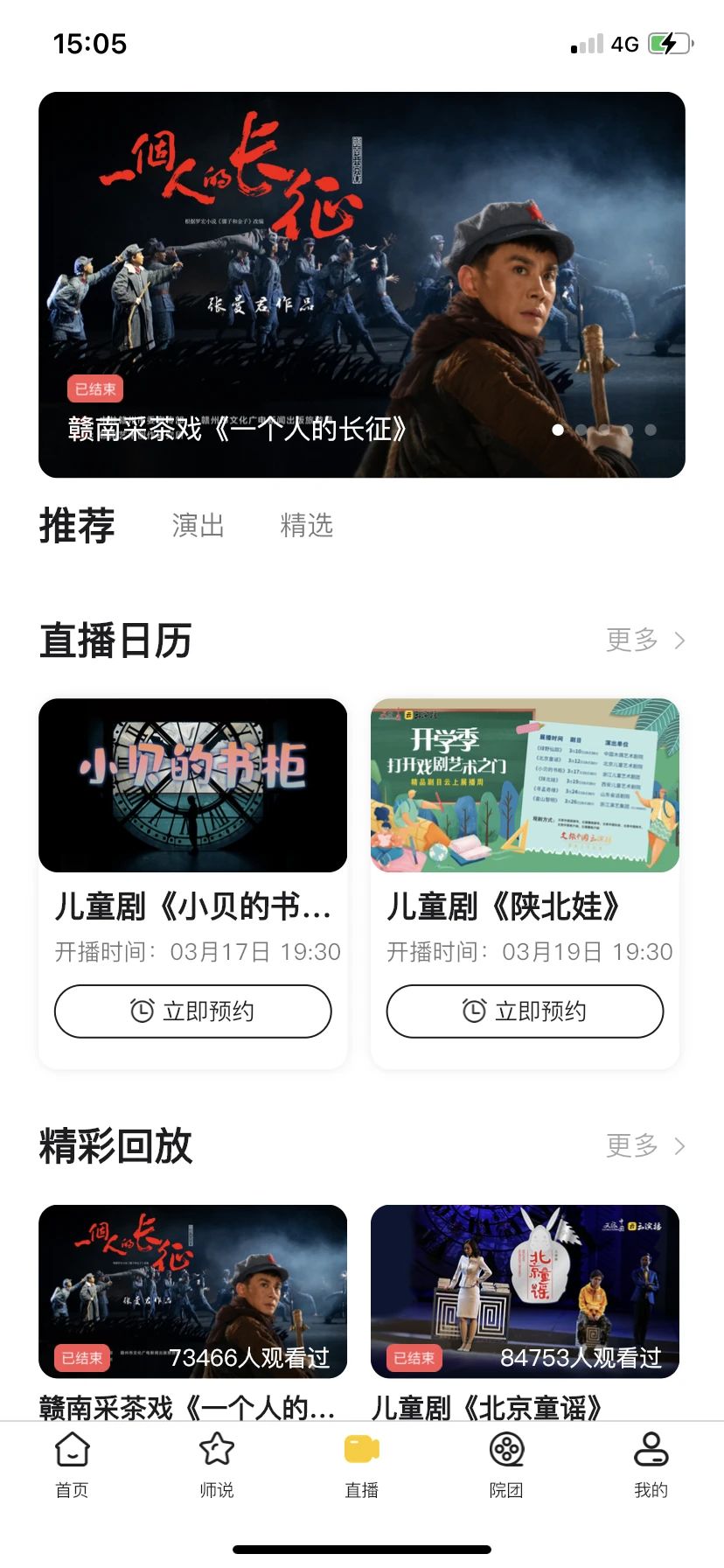
Task: Reserve 儿童剧《小贝的书柜》via 立即预约
Action: (x=192, y=1011)
